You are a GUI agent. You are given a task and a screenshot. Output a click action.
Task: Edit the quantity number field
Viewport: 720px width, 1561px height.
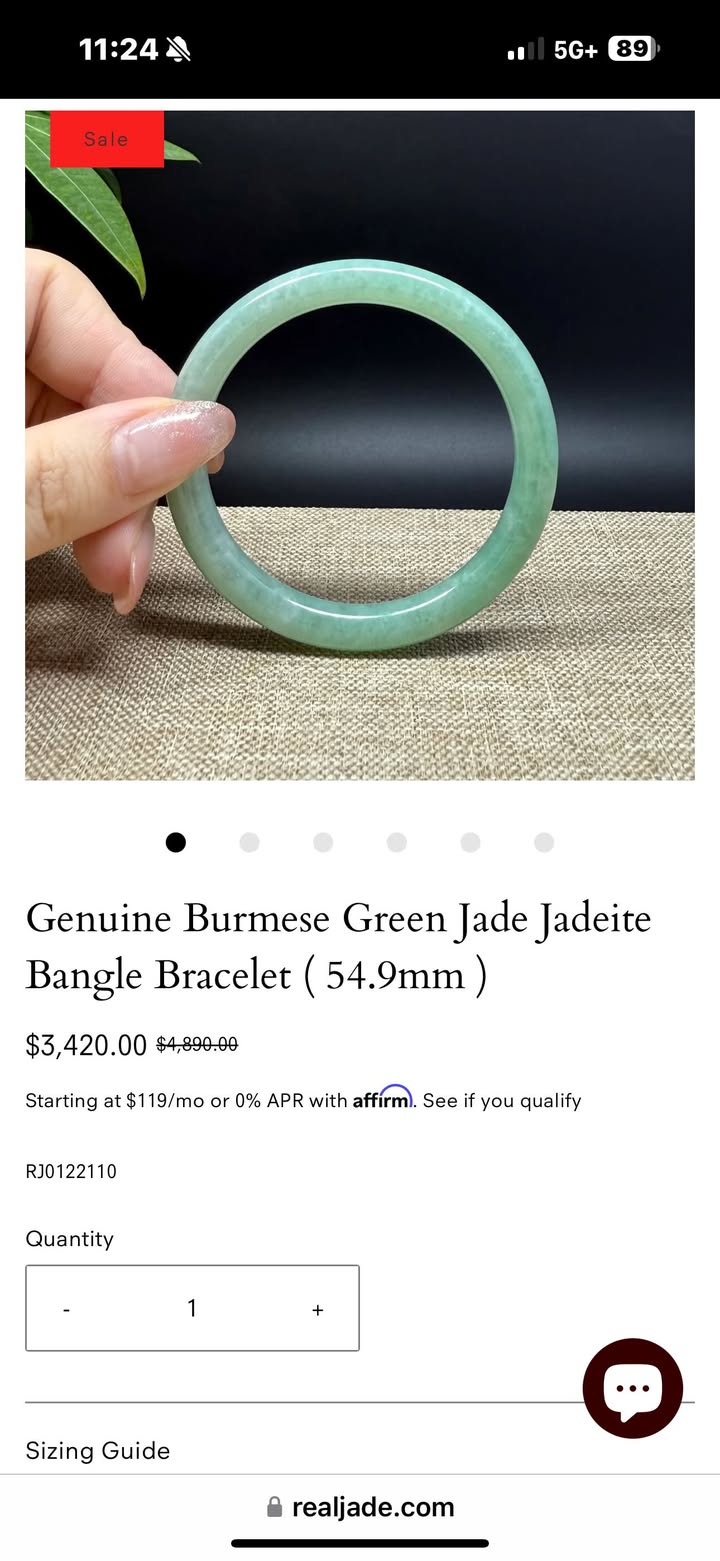coord(192,1308)
